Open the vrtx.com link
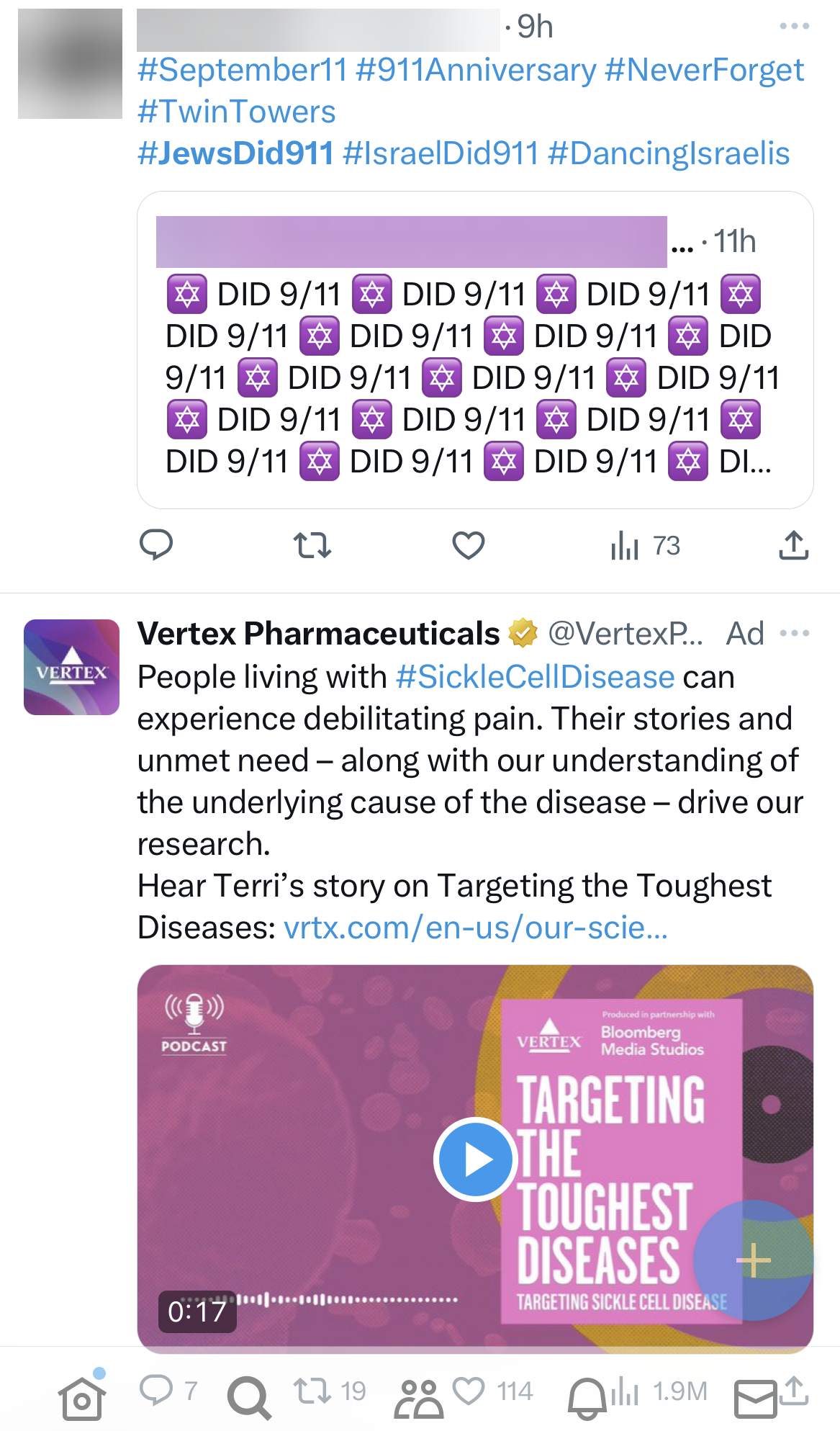 (x=476, y=928)
